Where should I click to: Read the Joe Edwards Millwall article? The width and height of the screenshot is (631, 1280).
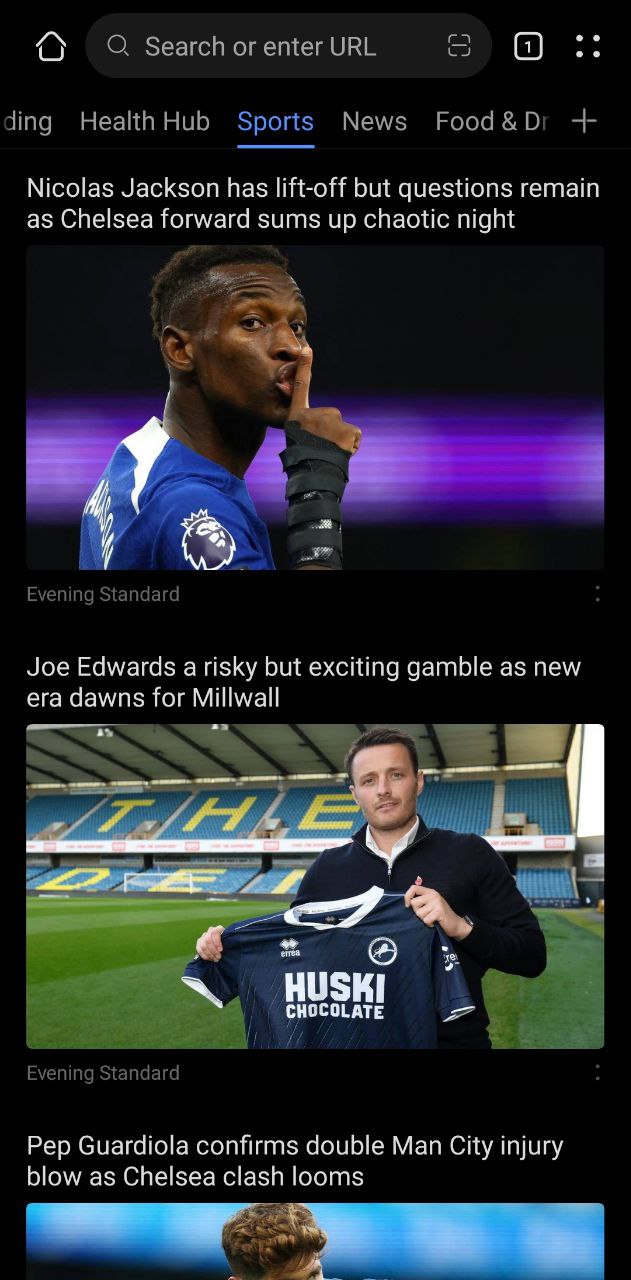pos(304,682)
